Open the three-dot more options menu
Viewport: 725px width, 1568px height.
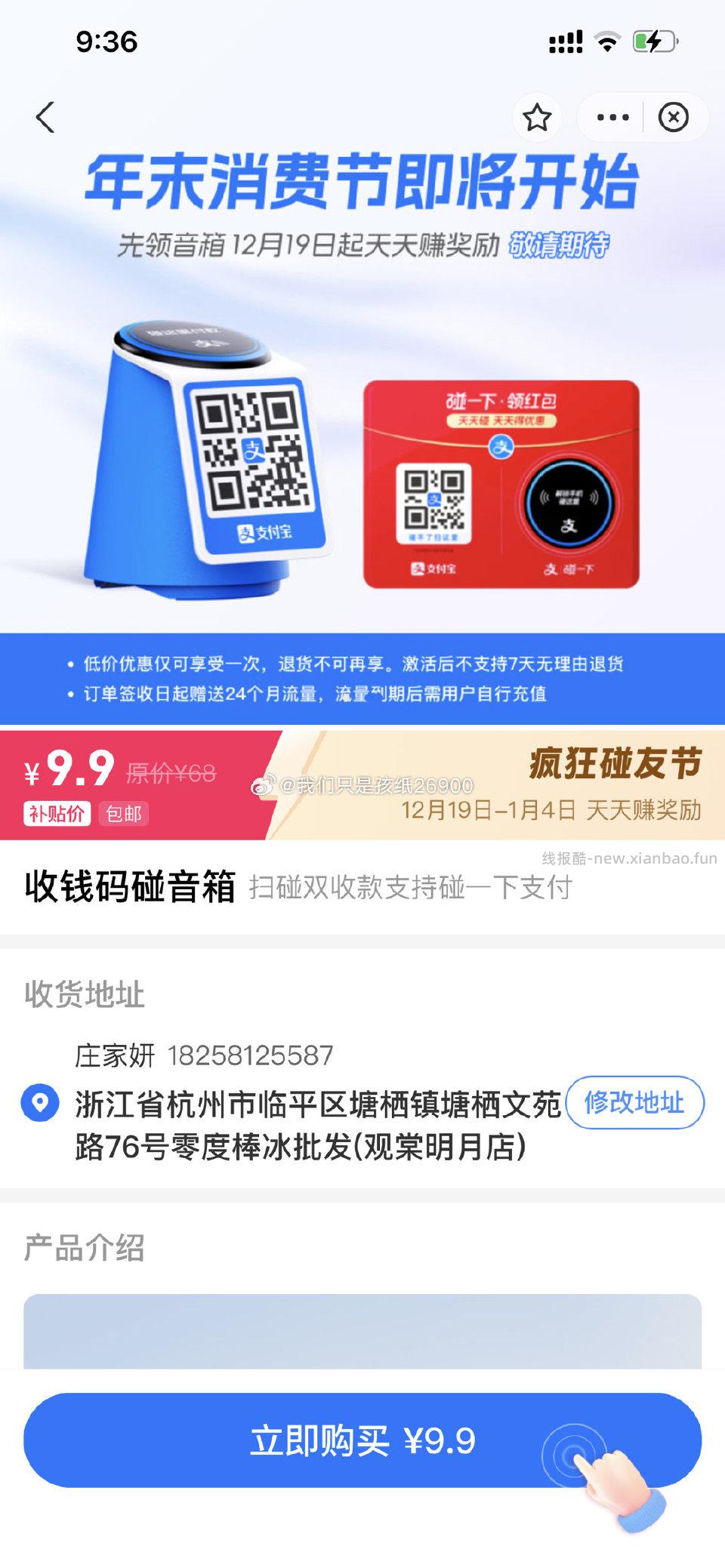click(x=612, y=117)
